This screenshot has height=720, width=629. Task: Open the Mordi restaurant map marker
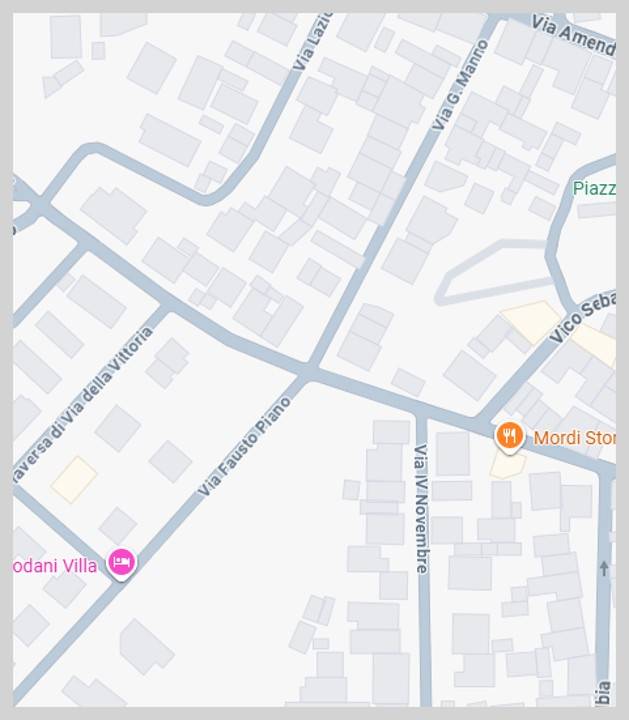509,435
